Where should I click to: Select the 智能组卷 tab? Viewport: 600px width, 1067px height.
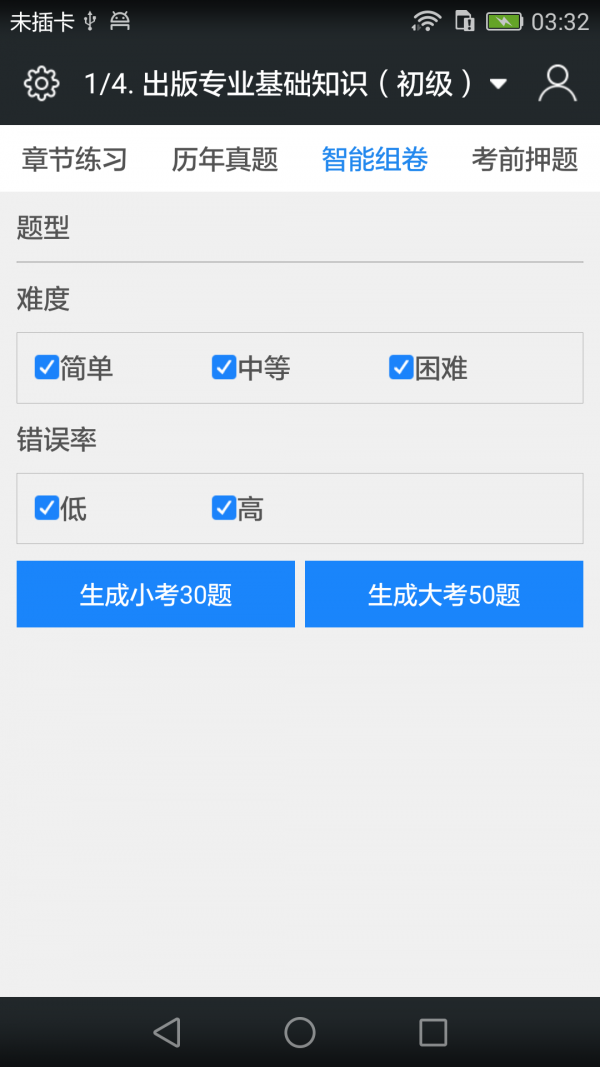[375, 159]
